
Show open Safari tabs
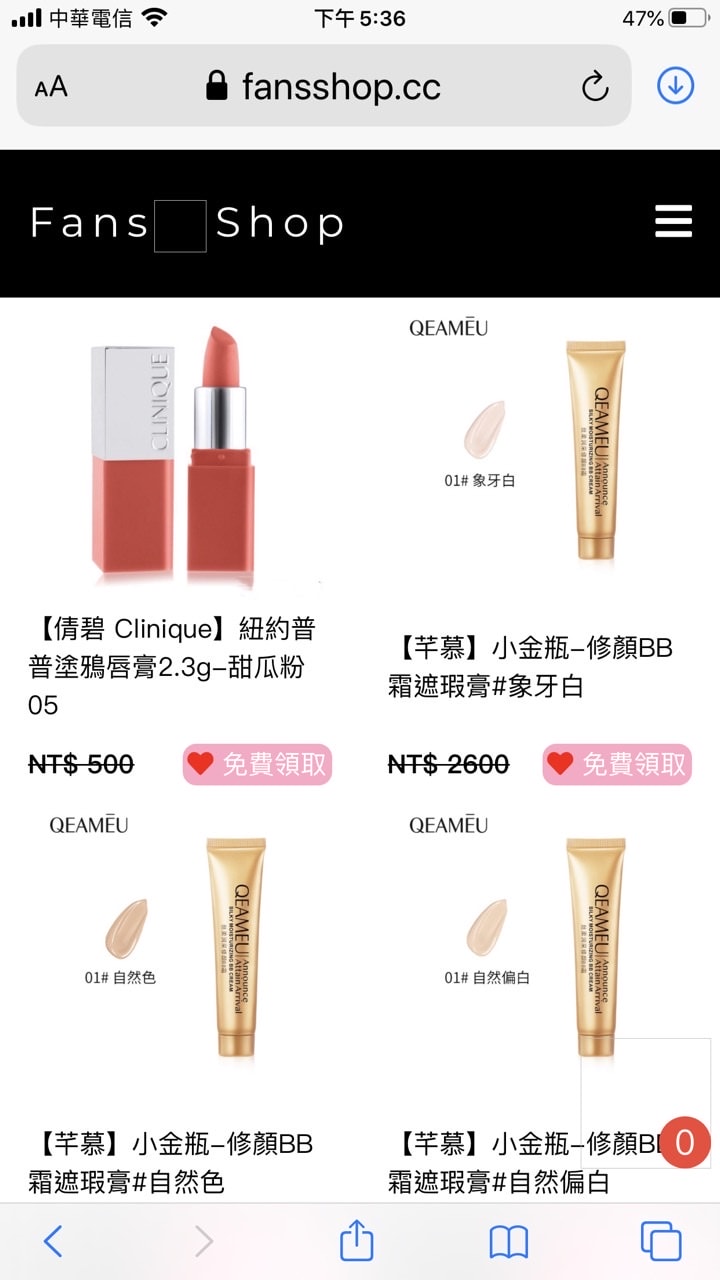(x=660, y=1242)
